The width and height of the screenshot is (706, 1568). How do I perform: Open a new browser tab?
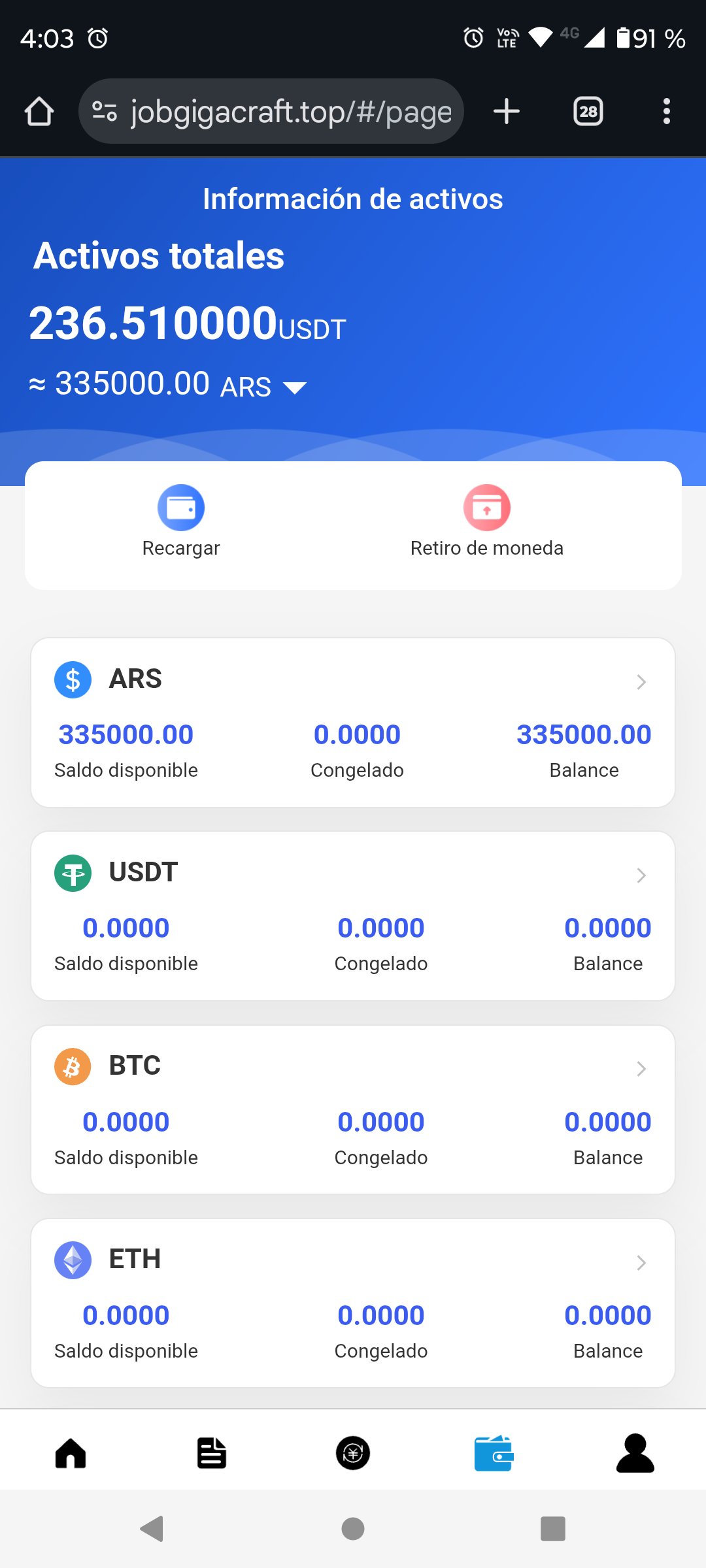507,112
